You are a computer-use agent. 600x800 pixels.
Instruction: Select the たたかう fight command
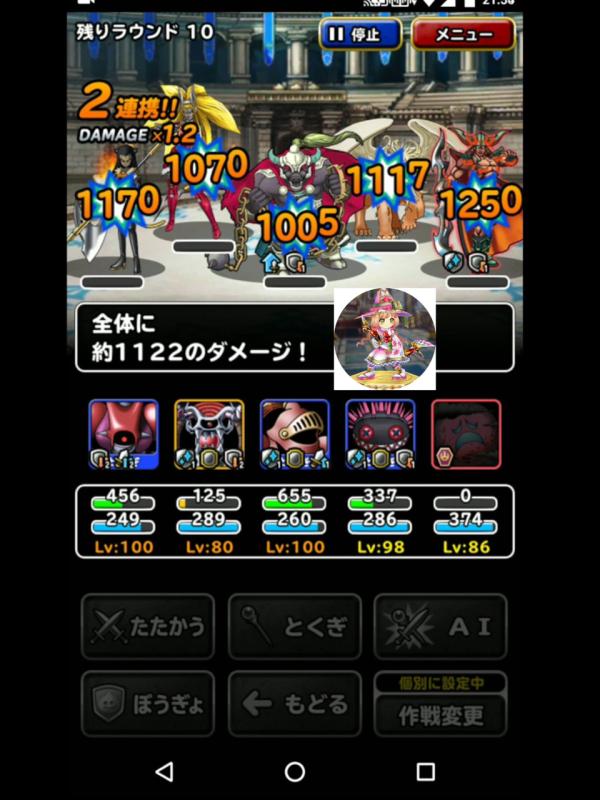pos(148,626)
